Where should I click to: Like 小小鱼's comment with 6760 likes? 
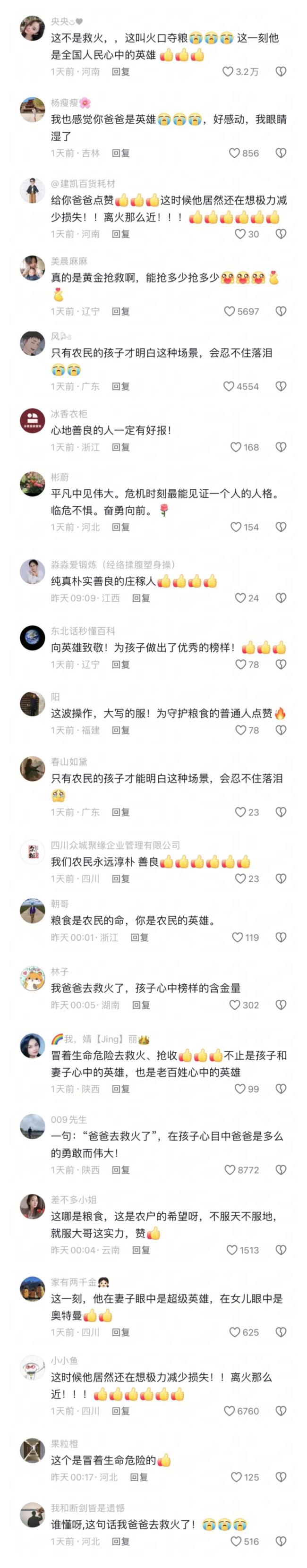[230, 1411]
